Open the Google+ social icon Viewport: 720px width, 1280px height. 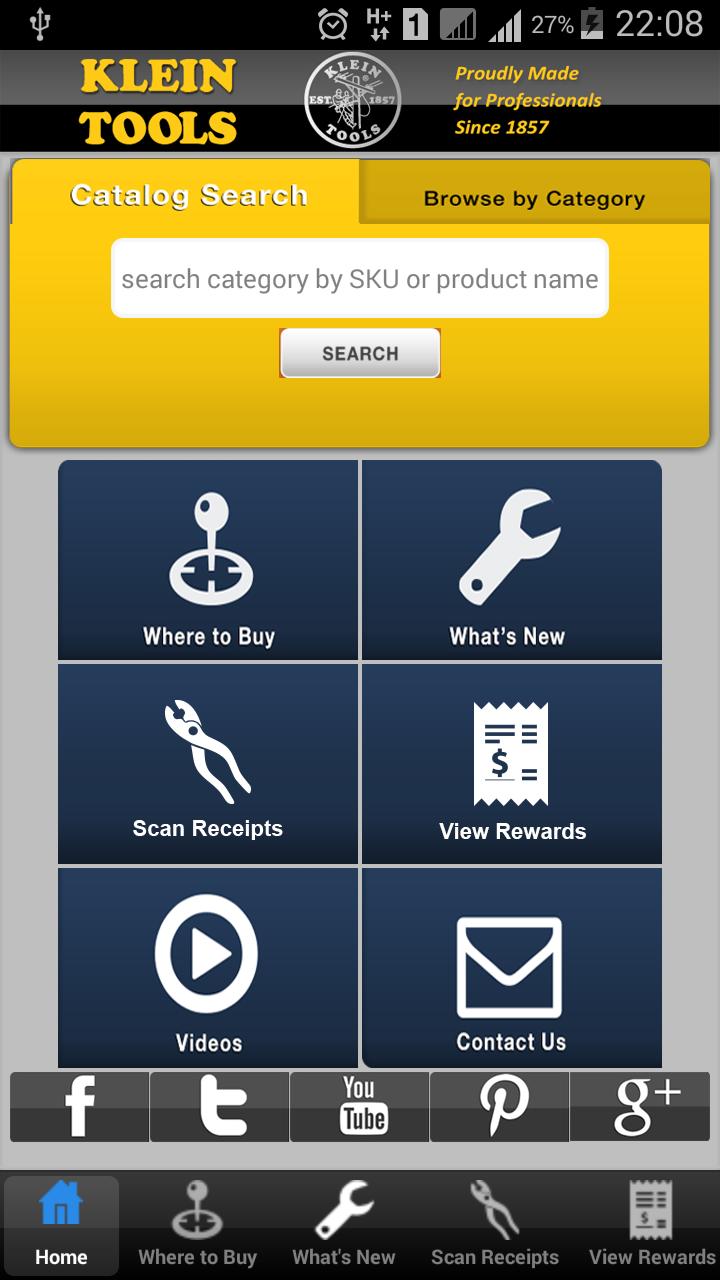[639, 1106]
